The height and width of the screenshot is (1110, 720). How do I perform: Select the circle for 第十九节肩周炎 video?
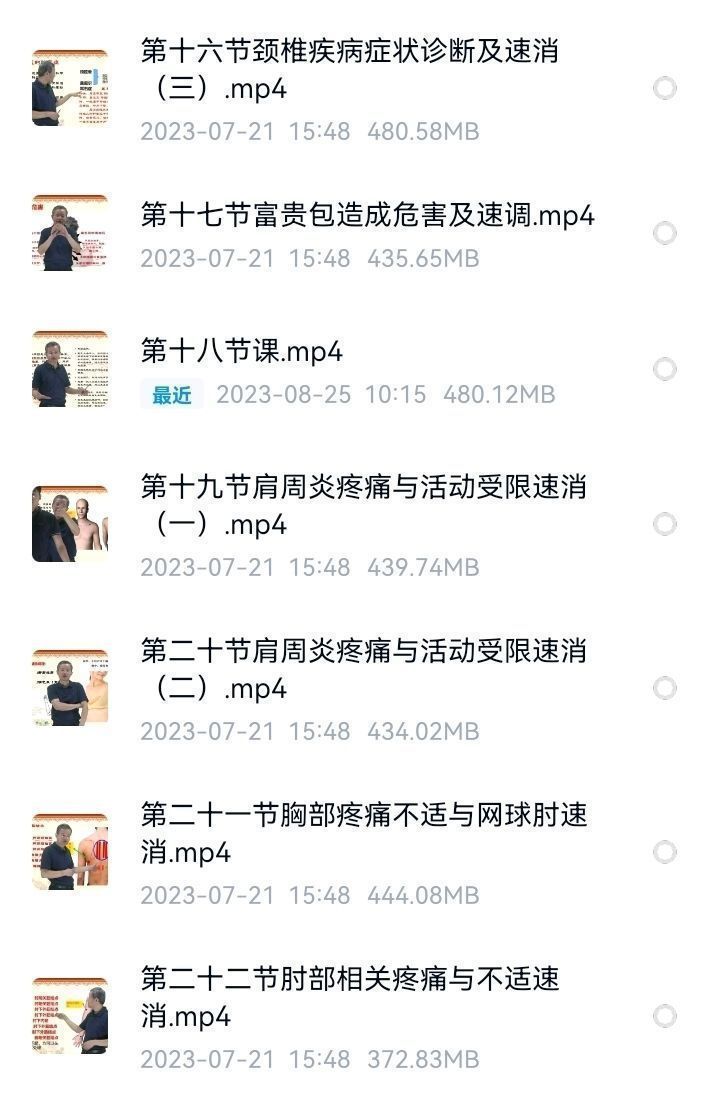point(664,524)
